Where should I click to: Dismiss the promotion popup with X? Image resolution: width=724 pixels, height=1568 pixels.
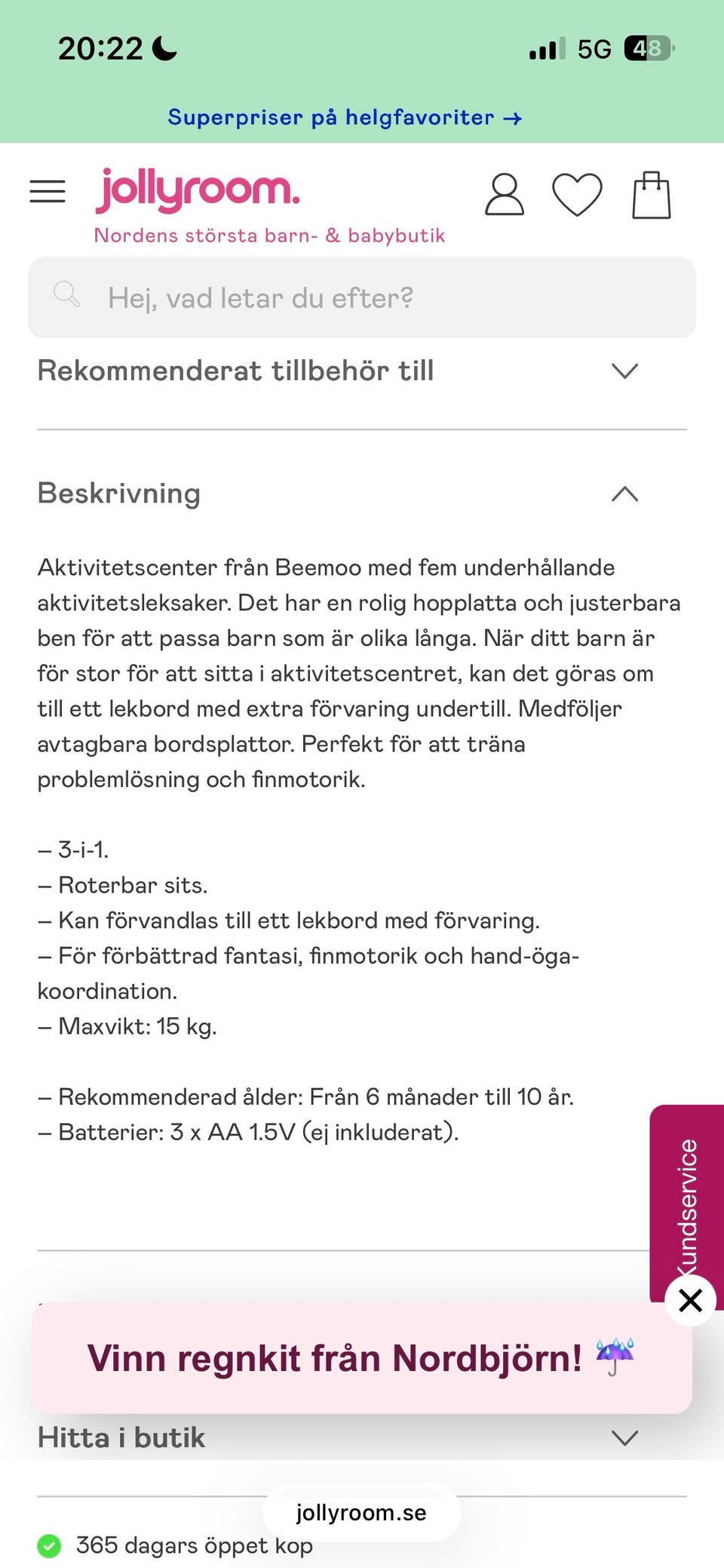click(690, 1300)
